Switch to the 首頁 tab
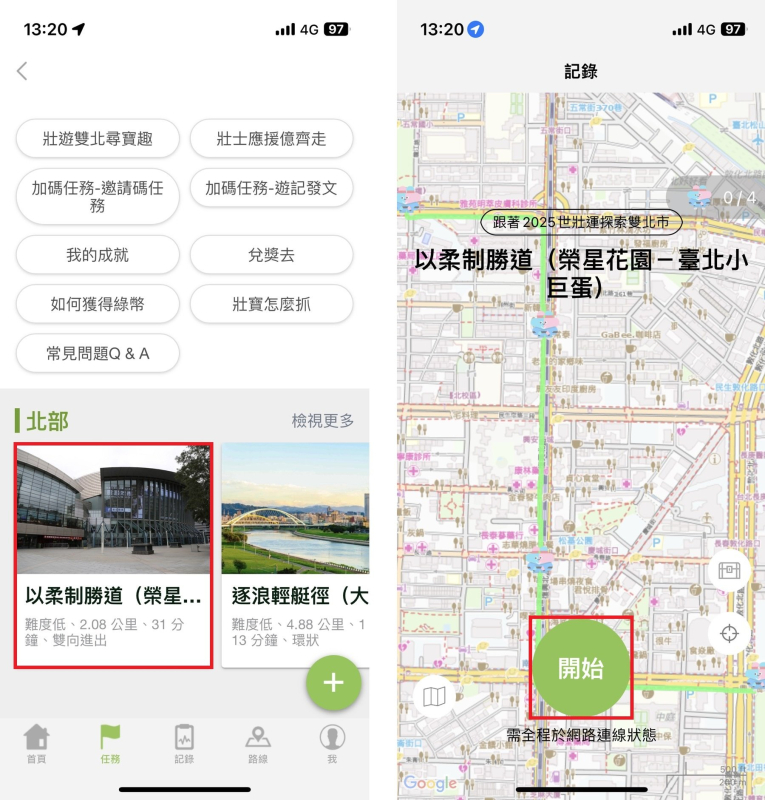The image size is (765, 800). click(x=37, y=744)
